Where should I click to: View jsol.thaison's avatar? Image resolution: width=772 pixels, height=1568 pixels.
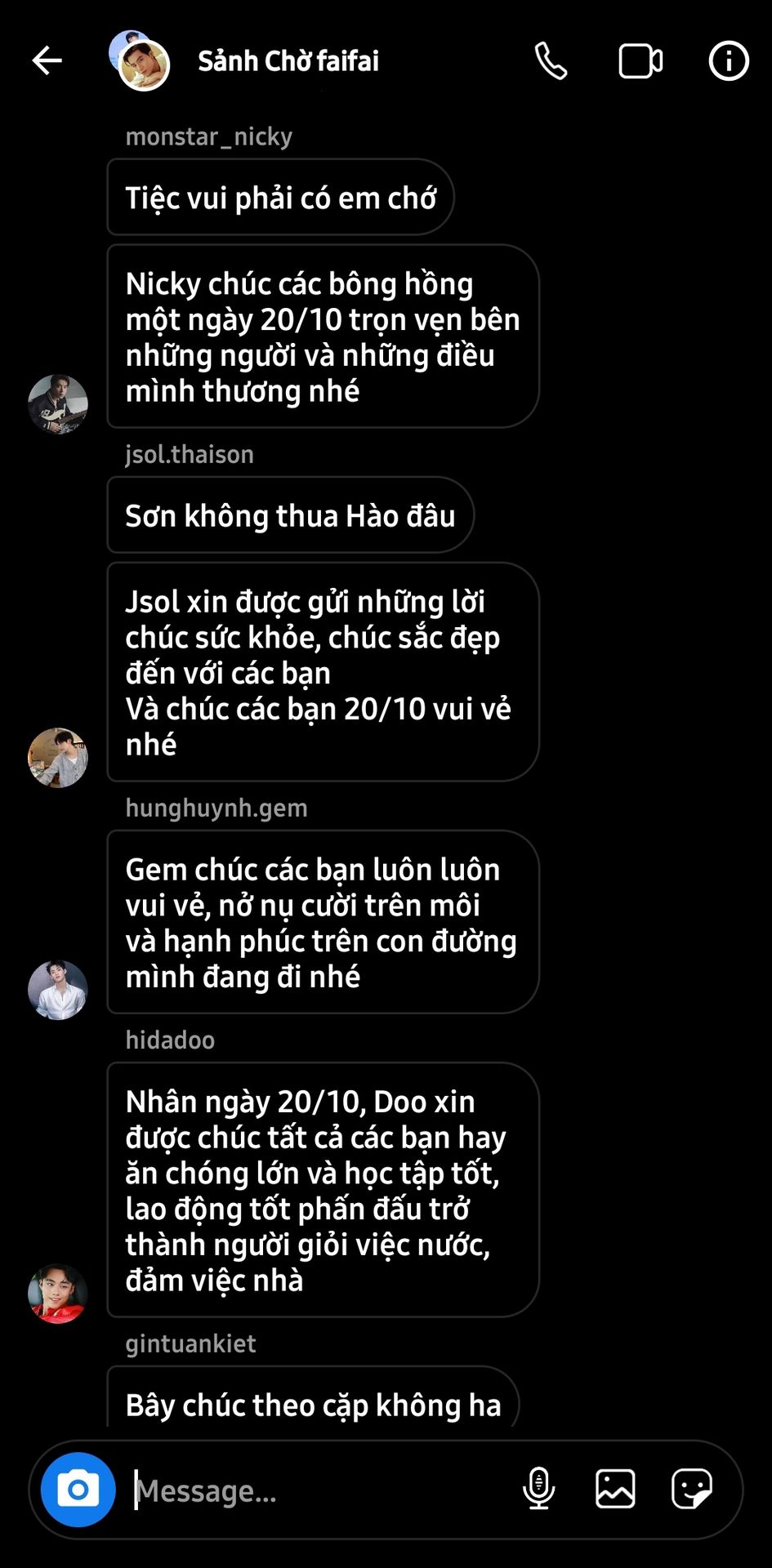58,758
